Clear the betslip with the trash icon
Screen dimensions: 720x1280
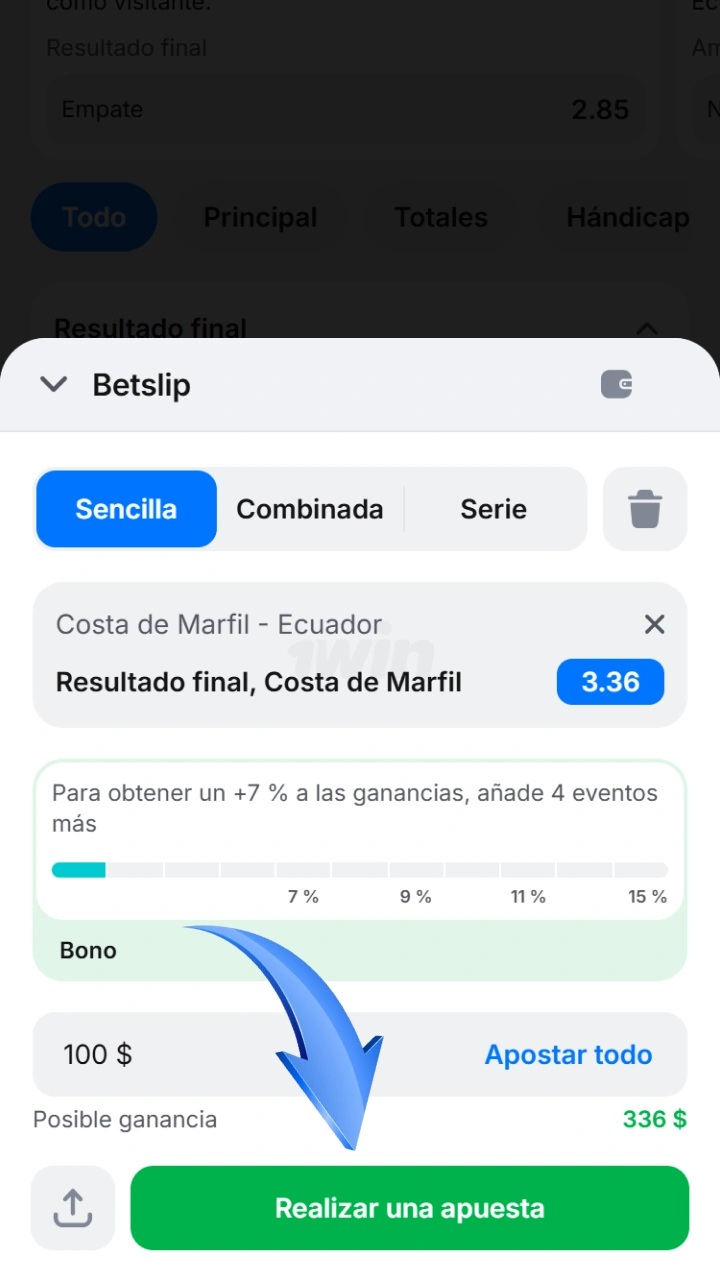pos(645,509)
